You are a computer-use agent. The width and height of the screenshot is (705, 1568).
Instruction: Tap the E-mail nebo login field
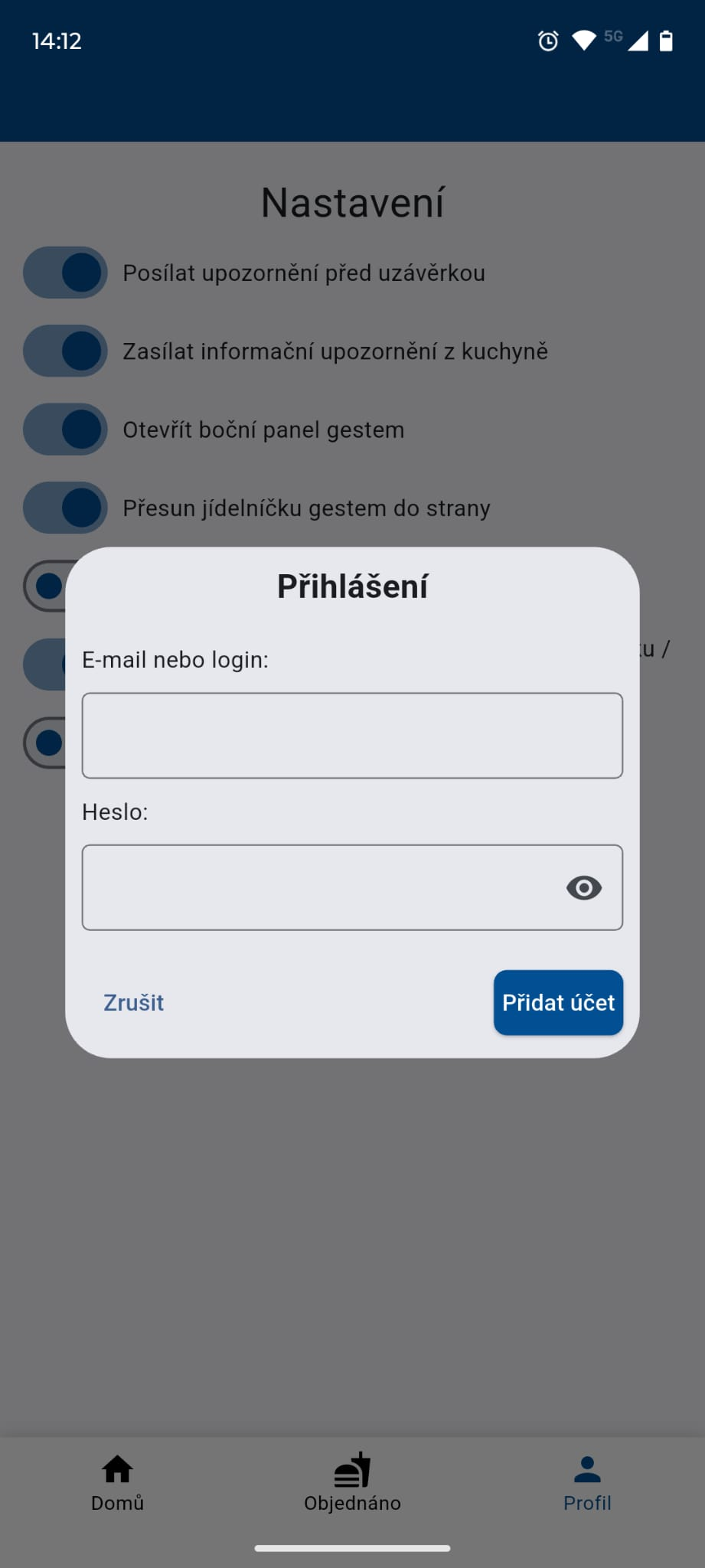coord(352,735)
